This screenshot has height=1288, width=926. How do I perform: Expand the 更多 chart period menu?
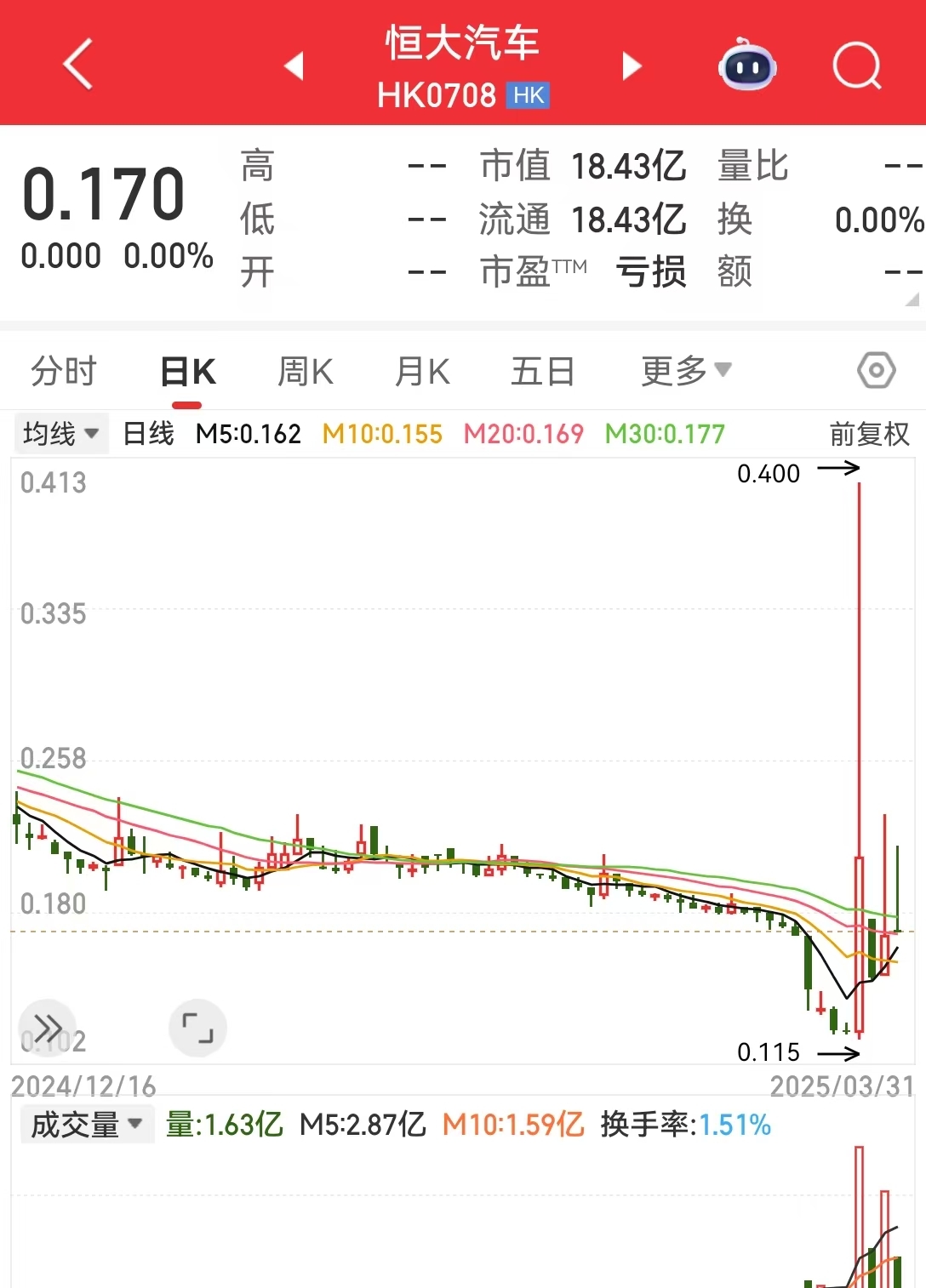pos(686,371)
